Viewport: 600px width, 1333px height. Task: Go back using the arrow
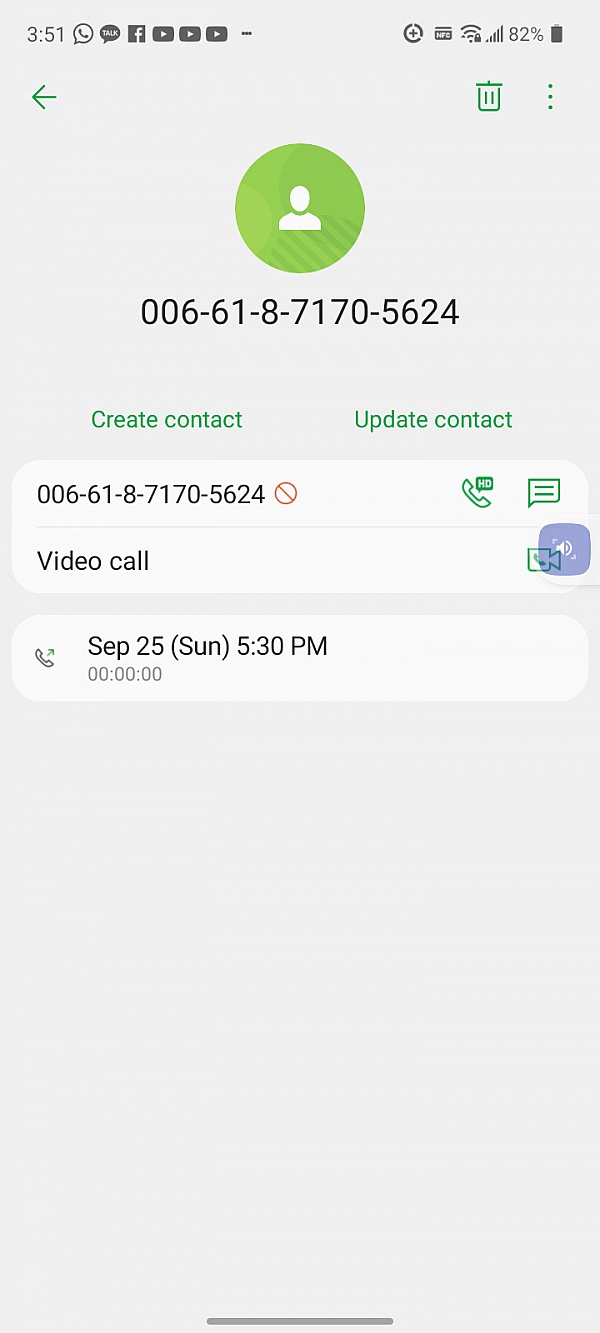pyautogui.click(x=44, y=97)
